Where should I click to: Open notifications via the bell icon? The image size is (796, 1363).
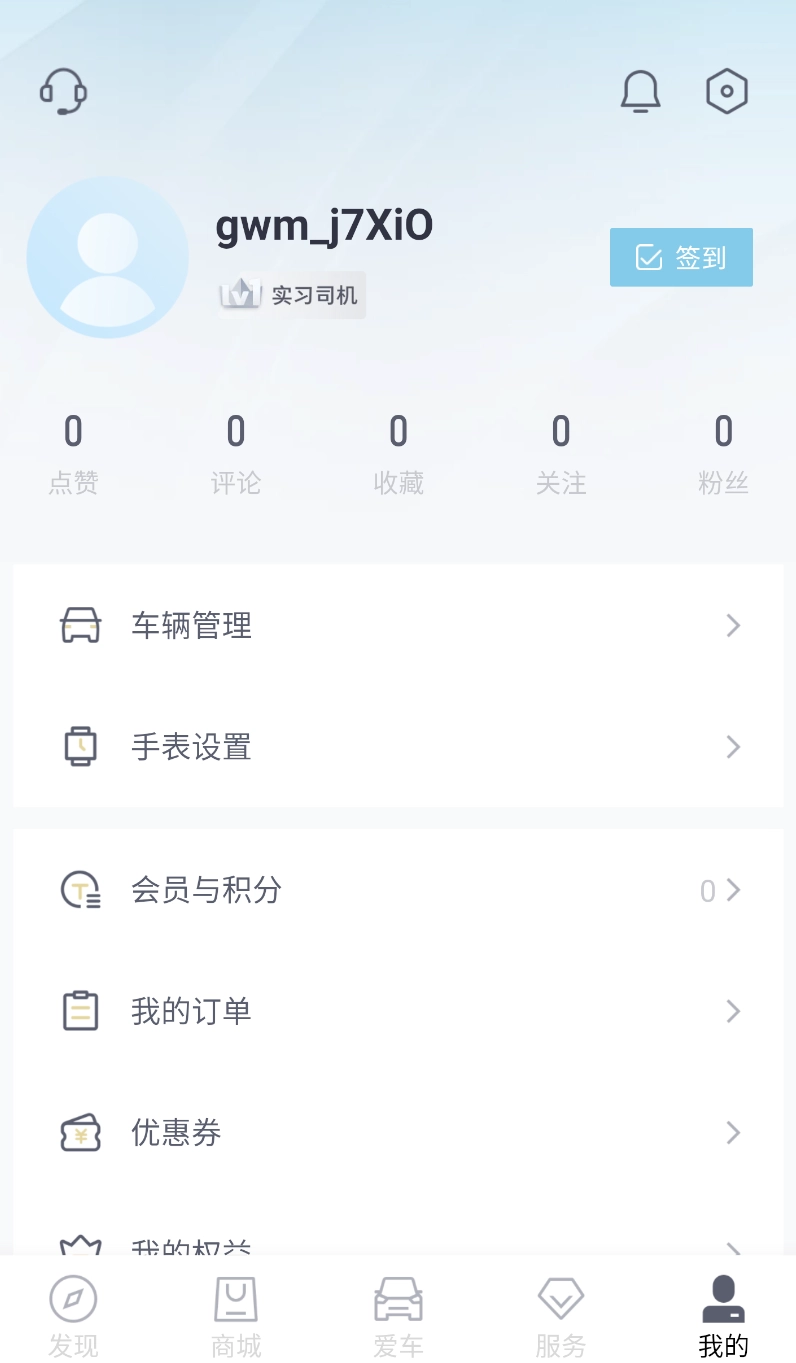click(x=641, y=90)
